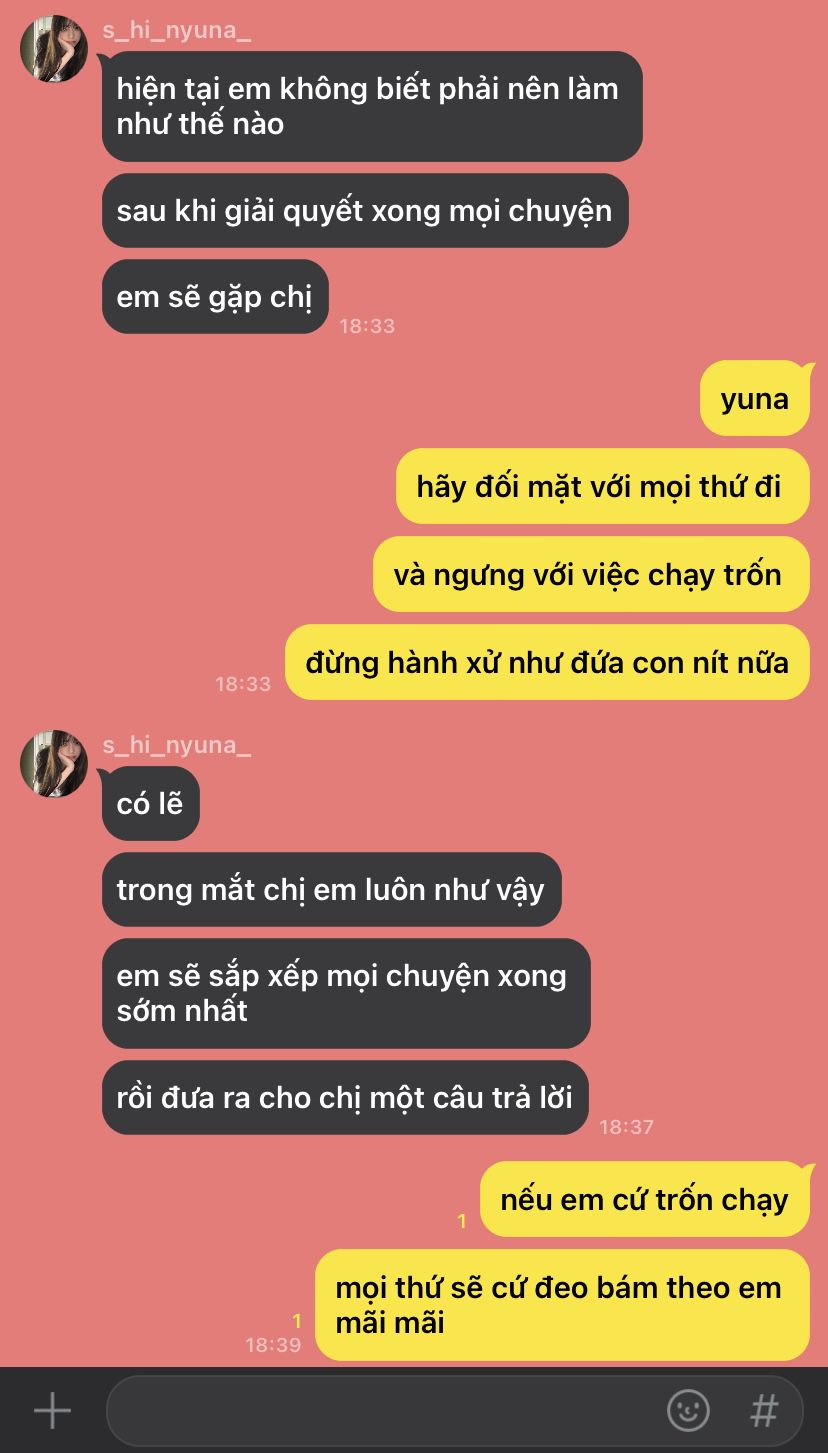828x1453 pixels.
Task: Open s_hi_nyuna_'s avatar next to 'có lẽ'
Action: (54, 763)
